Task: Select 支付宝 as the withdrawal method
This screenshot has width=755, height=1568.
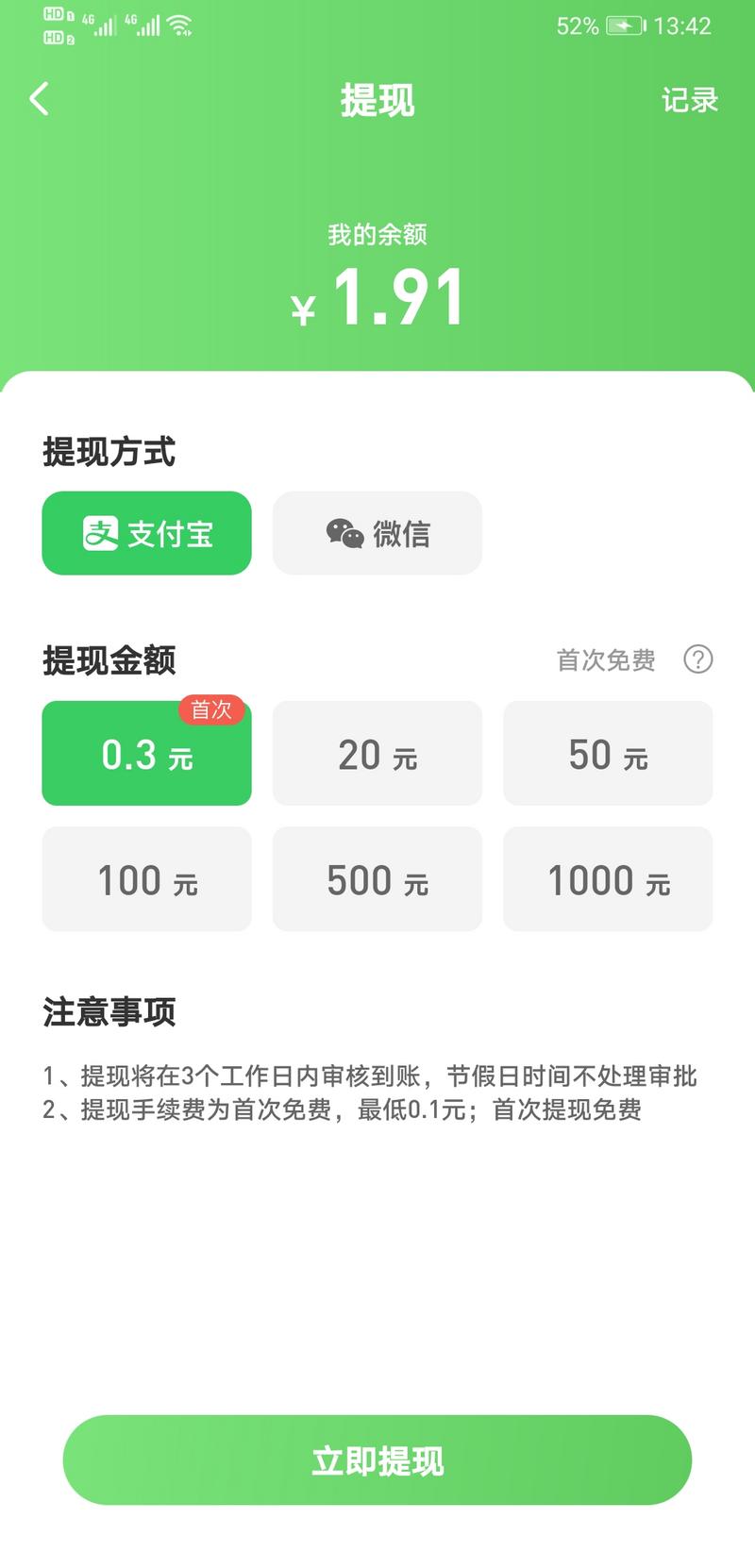Action: tap(146, 533)
